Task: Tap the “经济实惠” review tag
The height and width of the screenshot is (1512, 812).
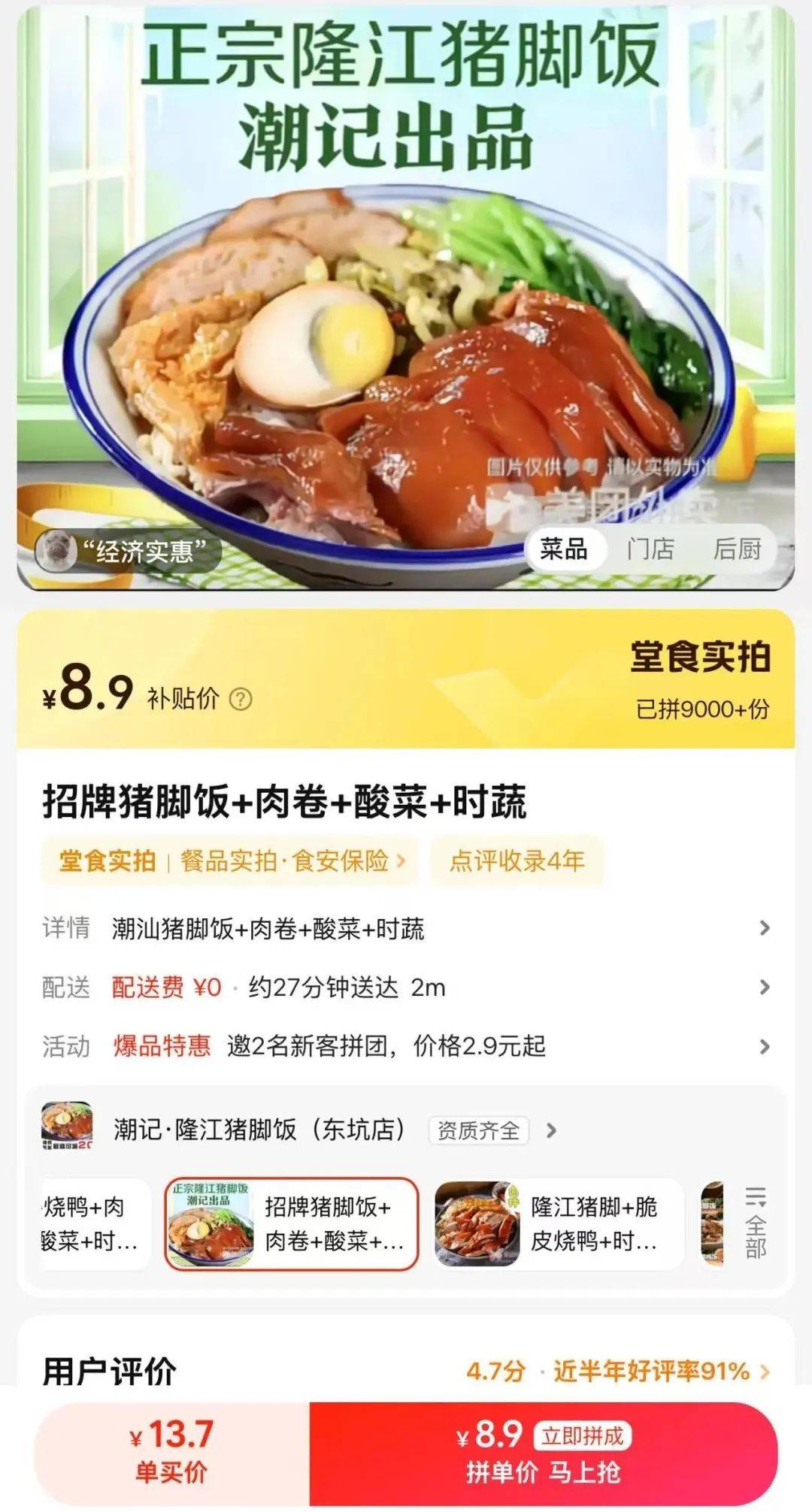Action: [x=129, y=552]
